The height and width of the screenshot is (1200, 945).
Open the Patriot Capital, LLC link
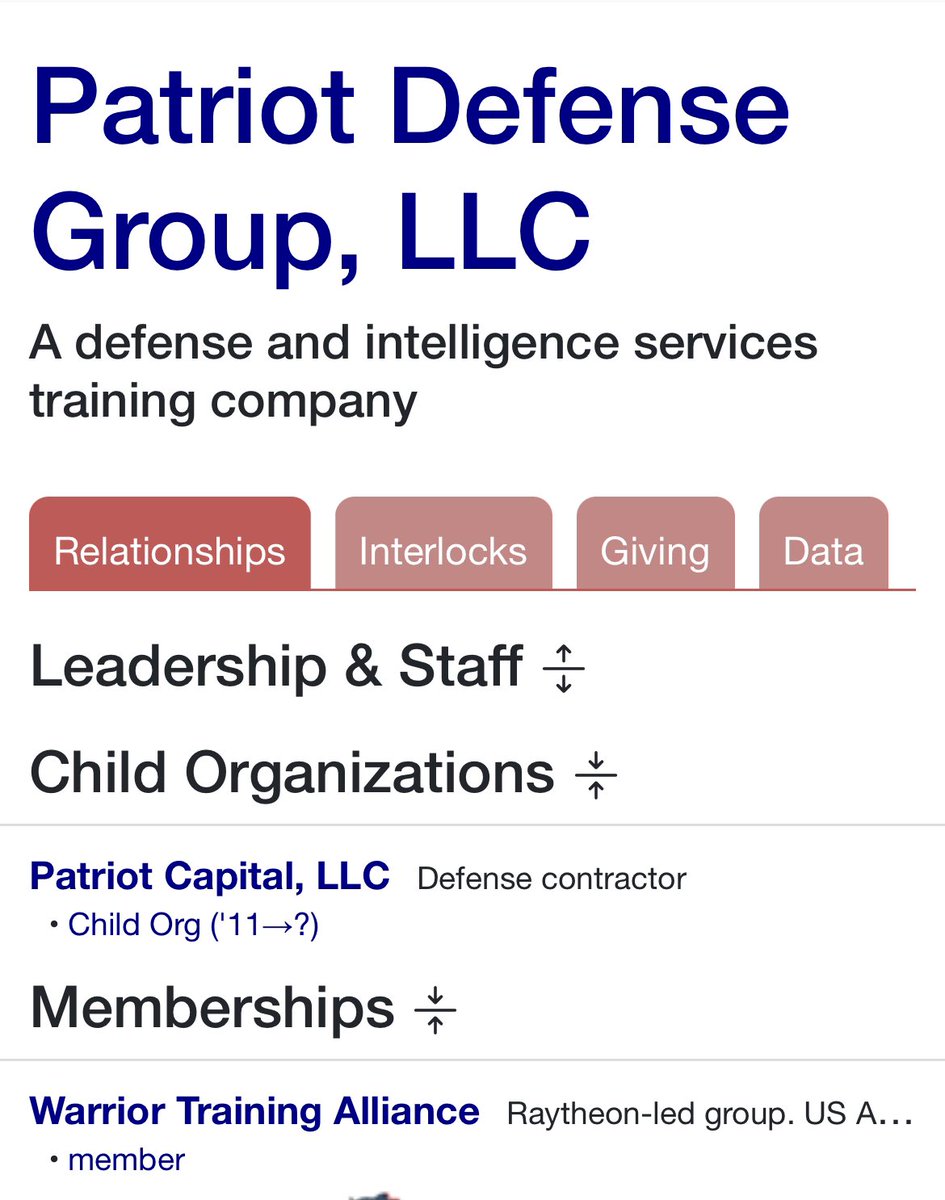(210, 876)
